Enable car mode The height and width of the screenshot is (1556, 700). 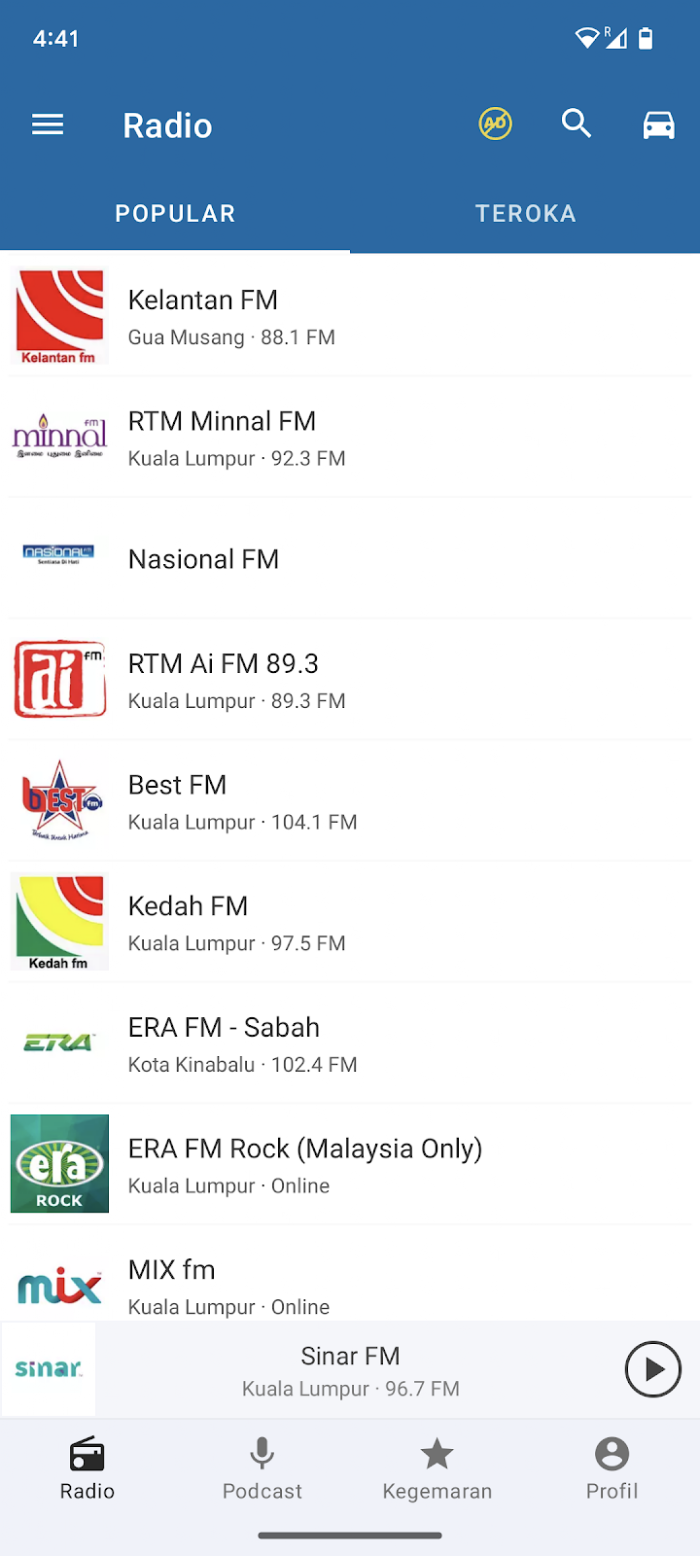pos(658,125)
